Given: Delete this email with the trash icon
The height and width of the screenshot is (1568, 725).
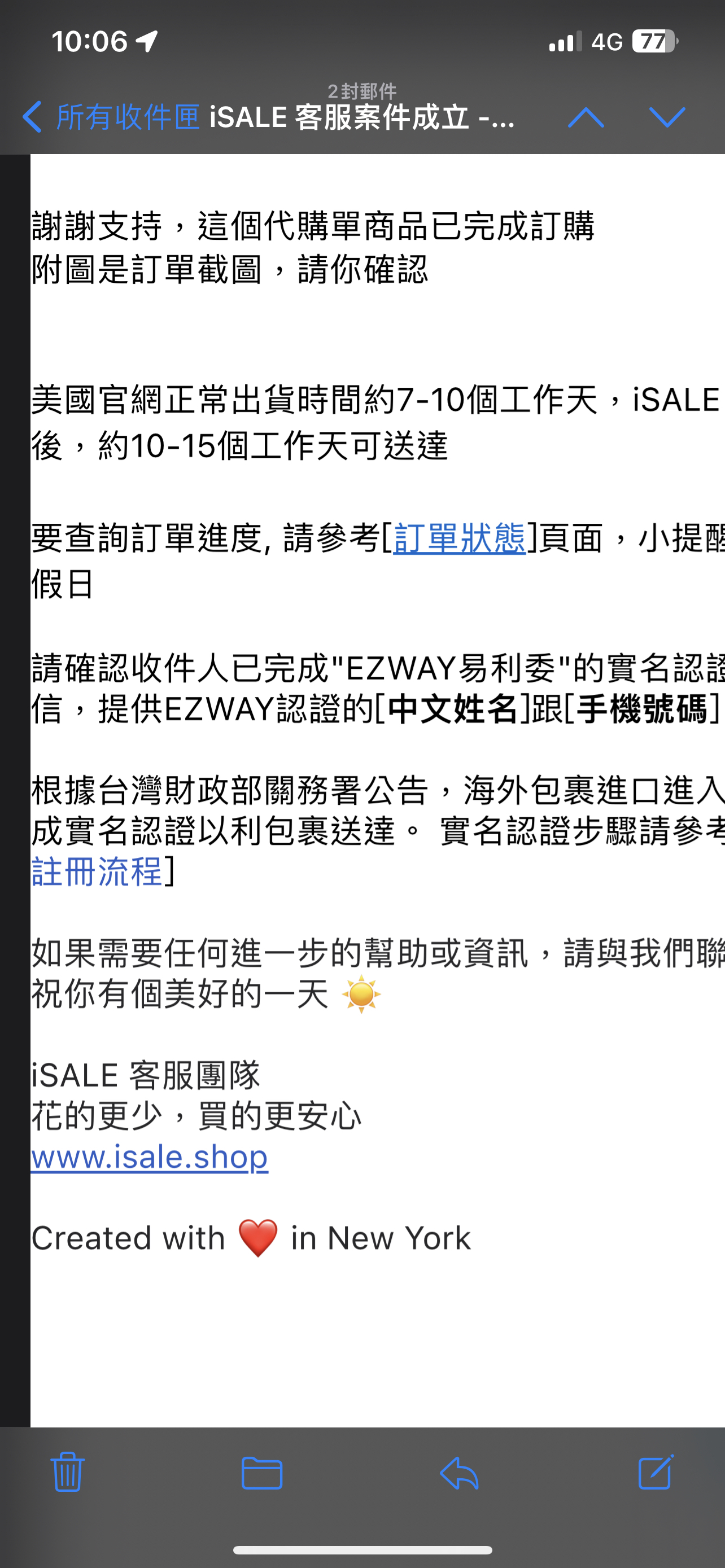Looking at the screenshot, I should coord(67,1472).
